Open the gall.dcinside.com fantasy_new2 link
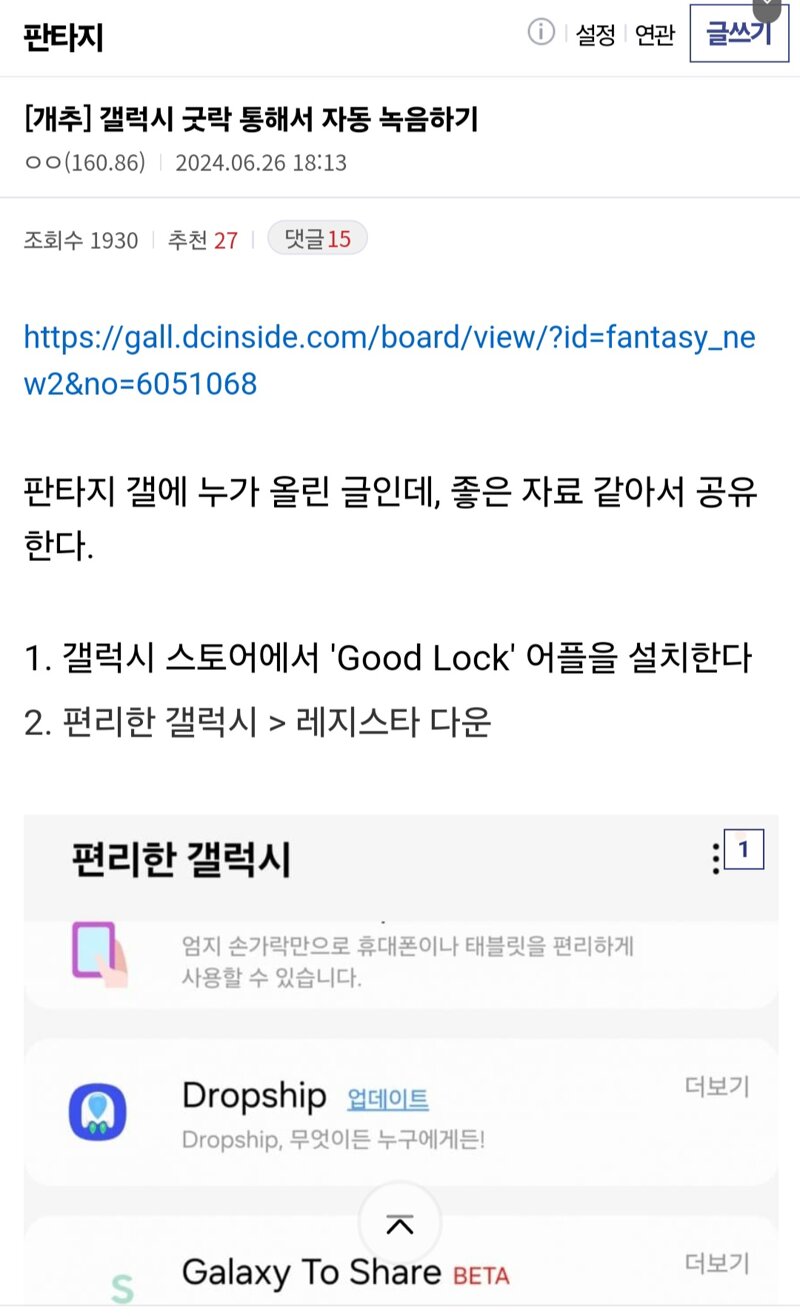The image size is (800, 1316). 389,360
